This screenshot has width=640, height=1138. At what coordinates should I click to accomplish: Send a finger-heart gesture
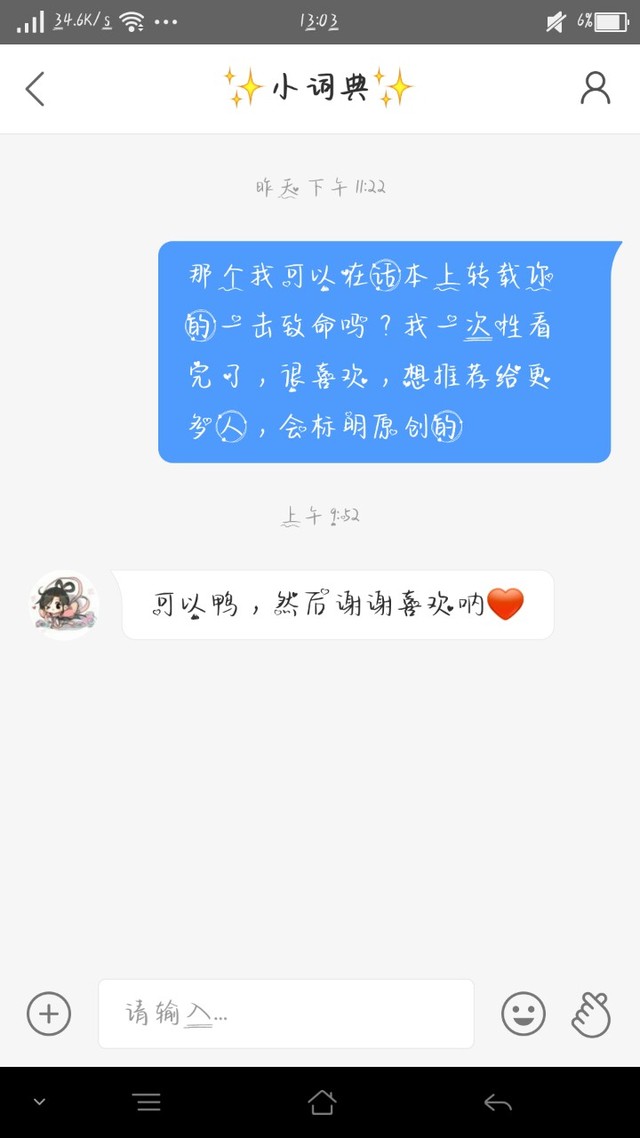pyautogui.click(x=591, y=1013)
